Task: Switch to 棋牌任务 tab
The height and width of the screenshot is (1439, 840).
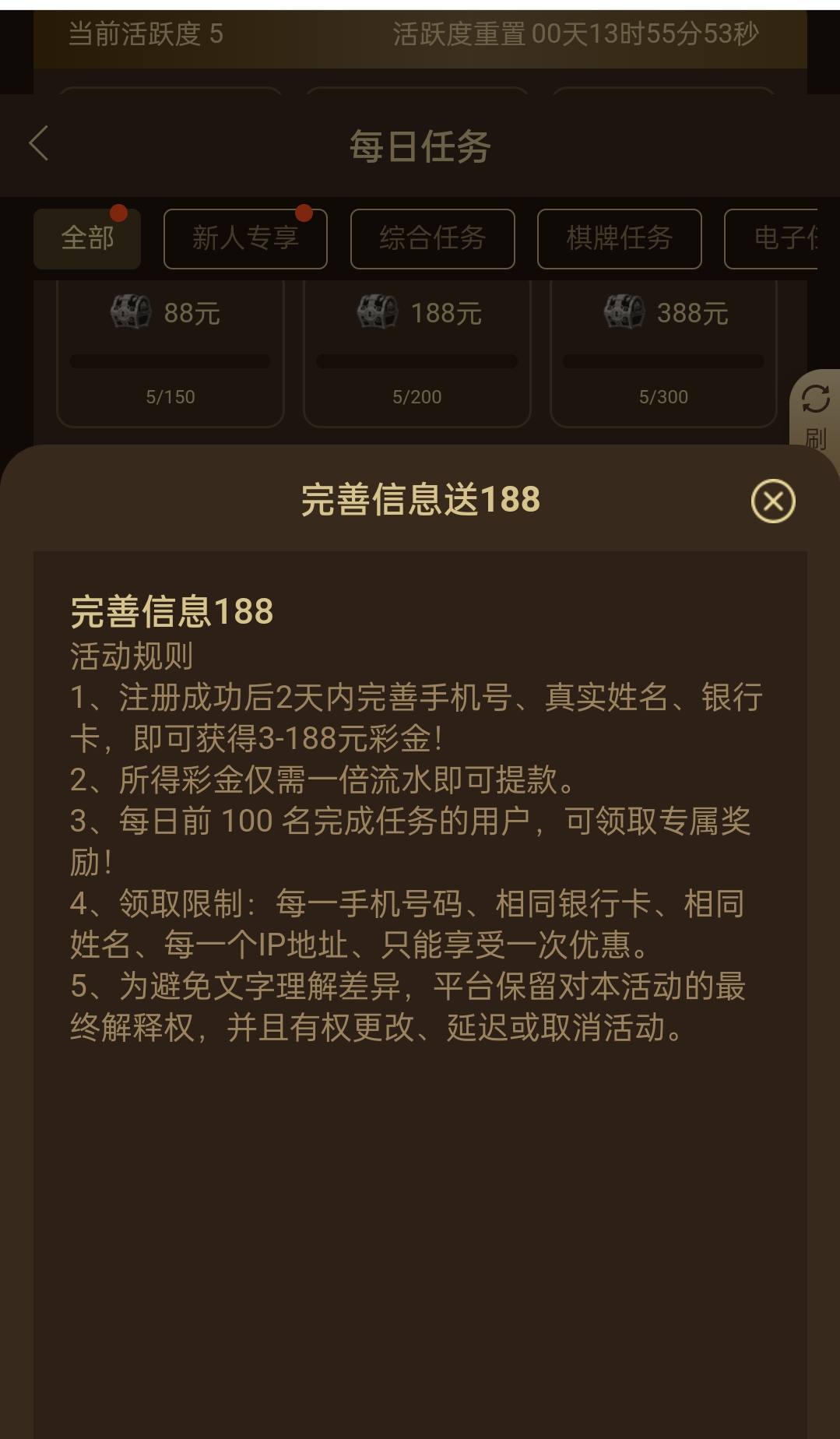Action: (x=619, y=238)
